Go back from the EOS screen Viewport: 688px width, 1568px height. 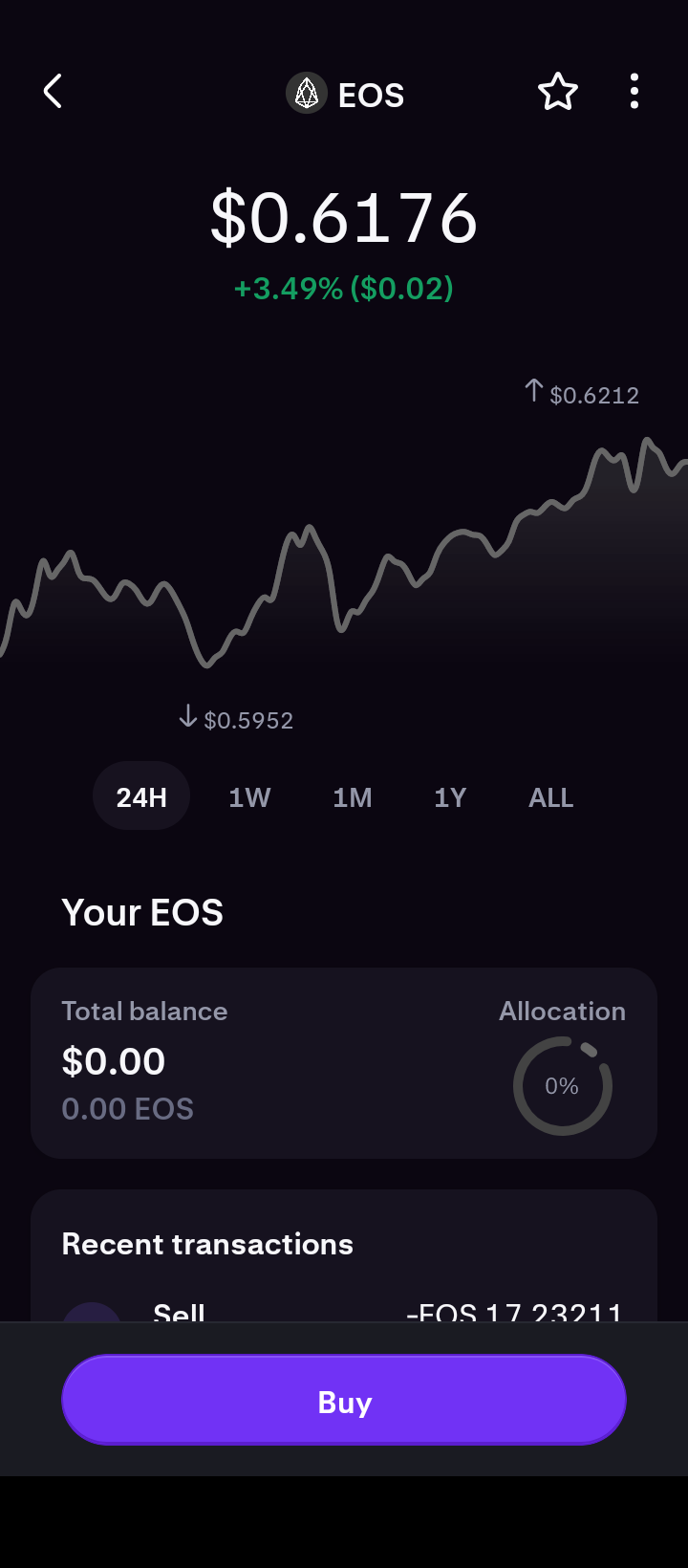[x=54, y=93]
